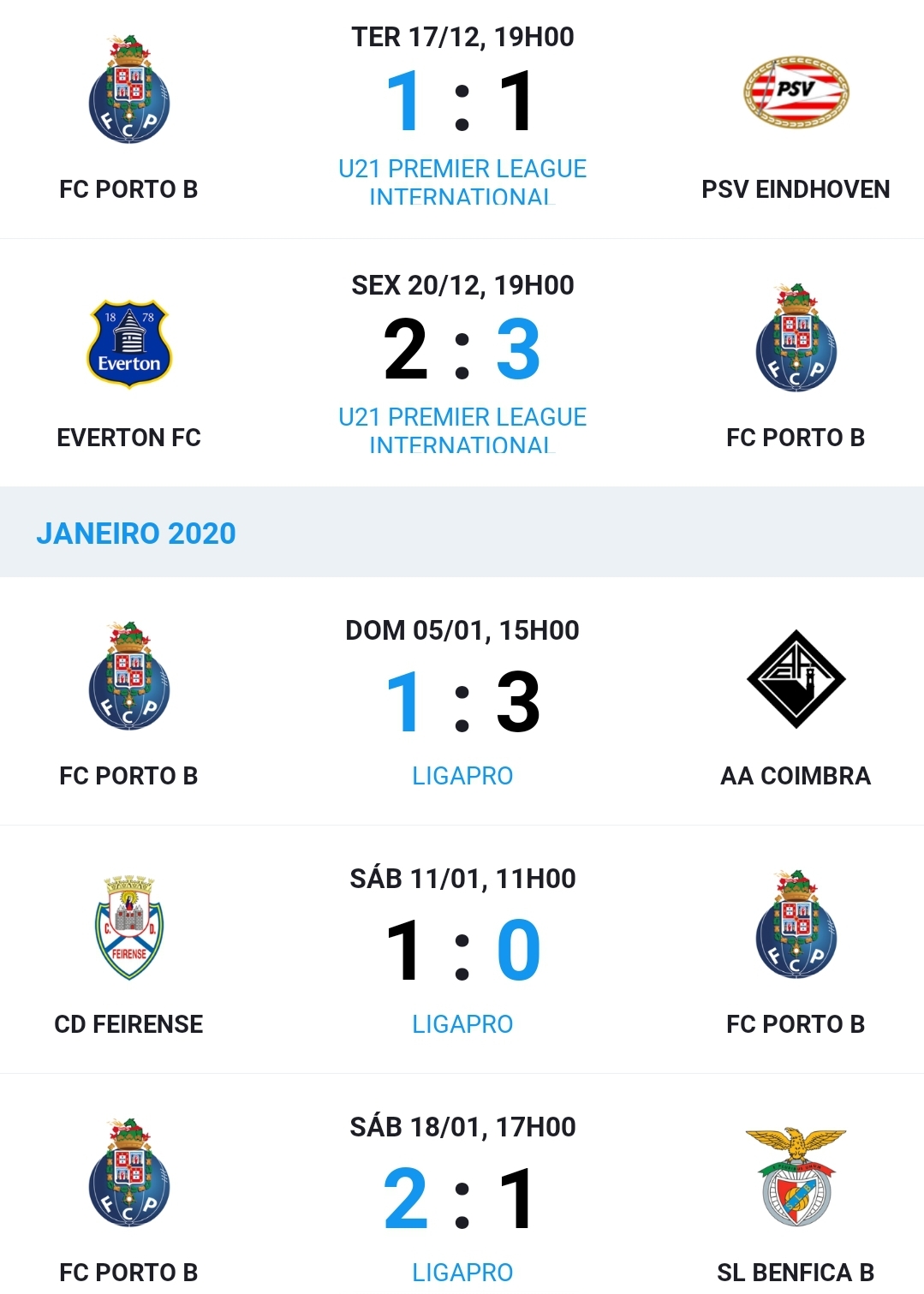Viewport: 924px width, 1294px height.
Task: Open Everton FC vs FC Porto B match
Action: pos(462,351)
